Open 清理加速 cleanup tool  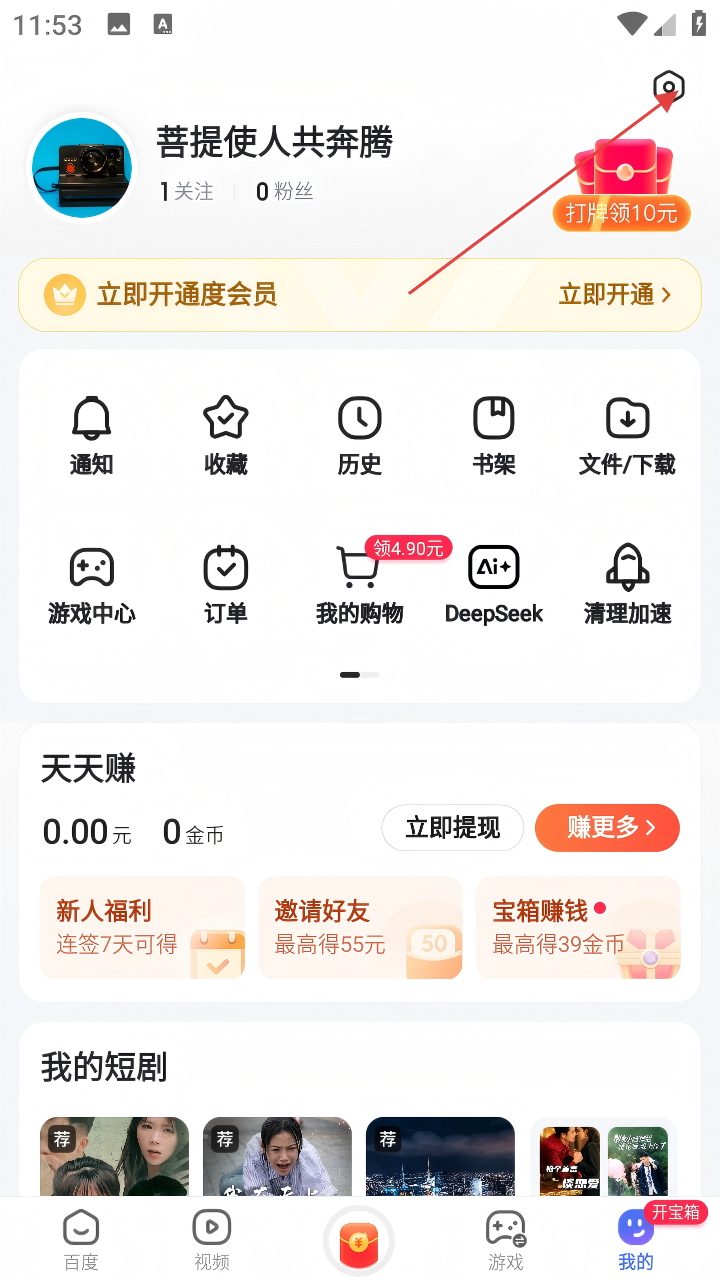point(627,585)
